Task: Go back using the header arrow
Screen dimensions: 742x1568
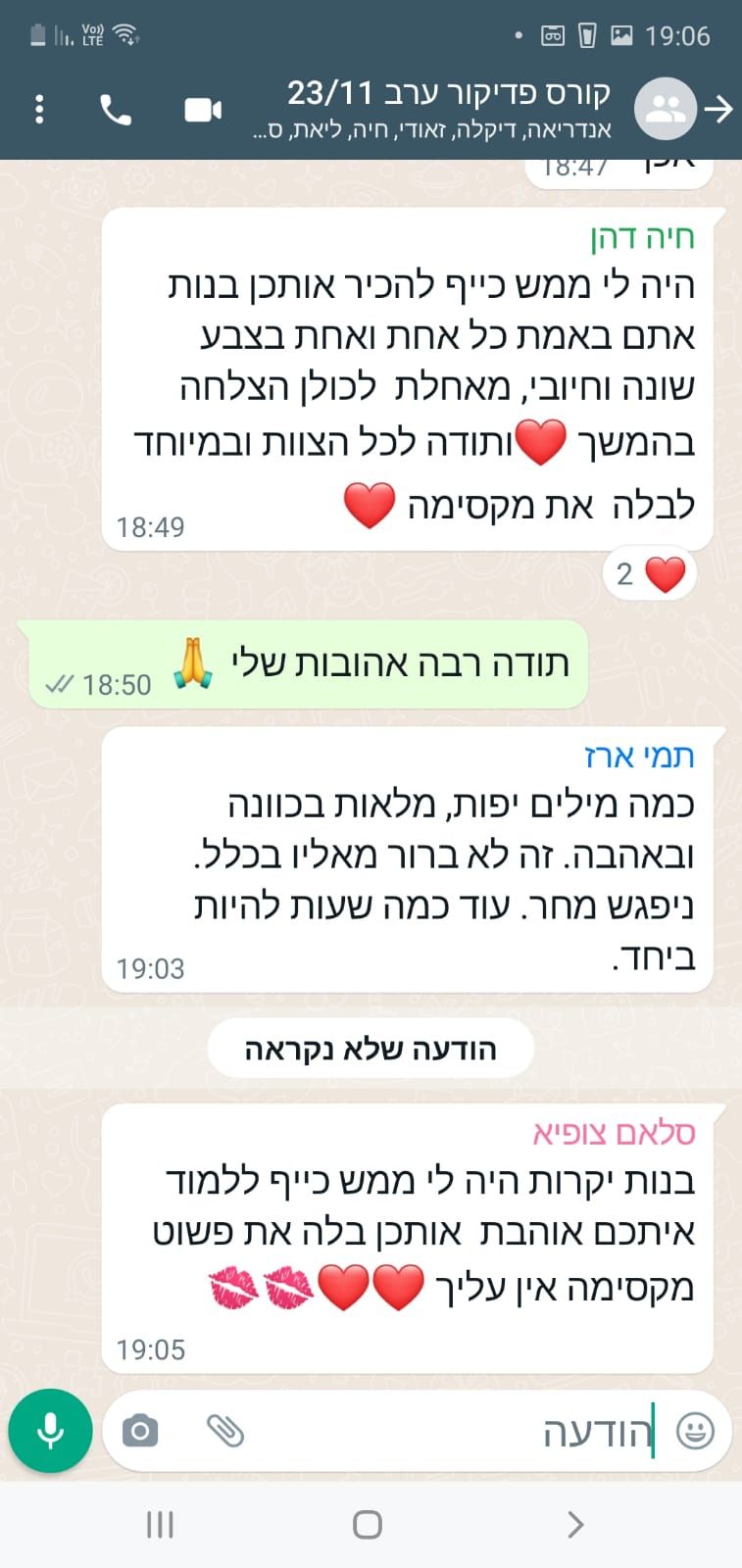Action: tap(718, 109)
